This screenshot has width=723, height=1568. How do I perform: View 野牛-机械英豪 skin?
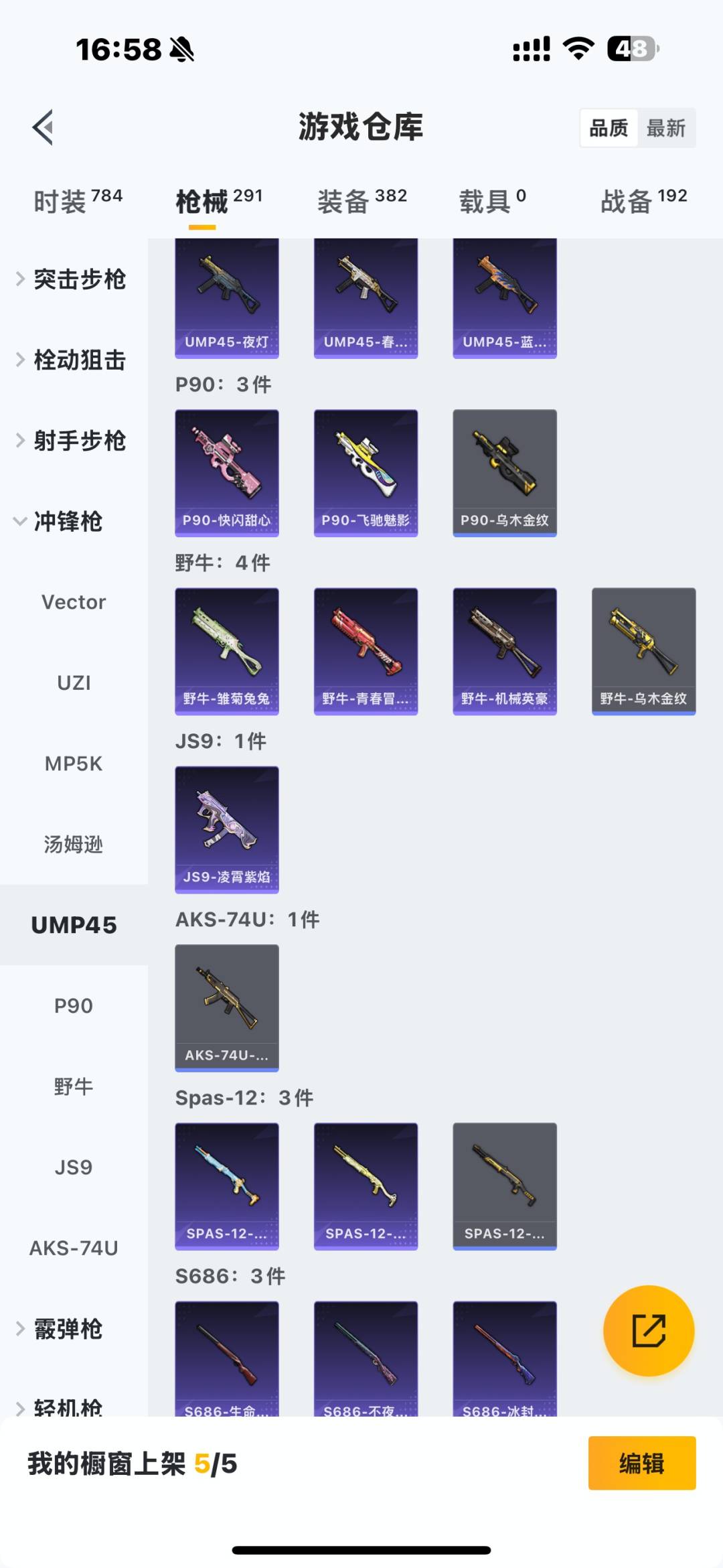tap(505, 651)
